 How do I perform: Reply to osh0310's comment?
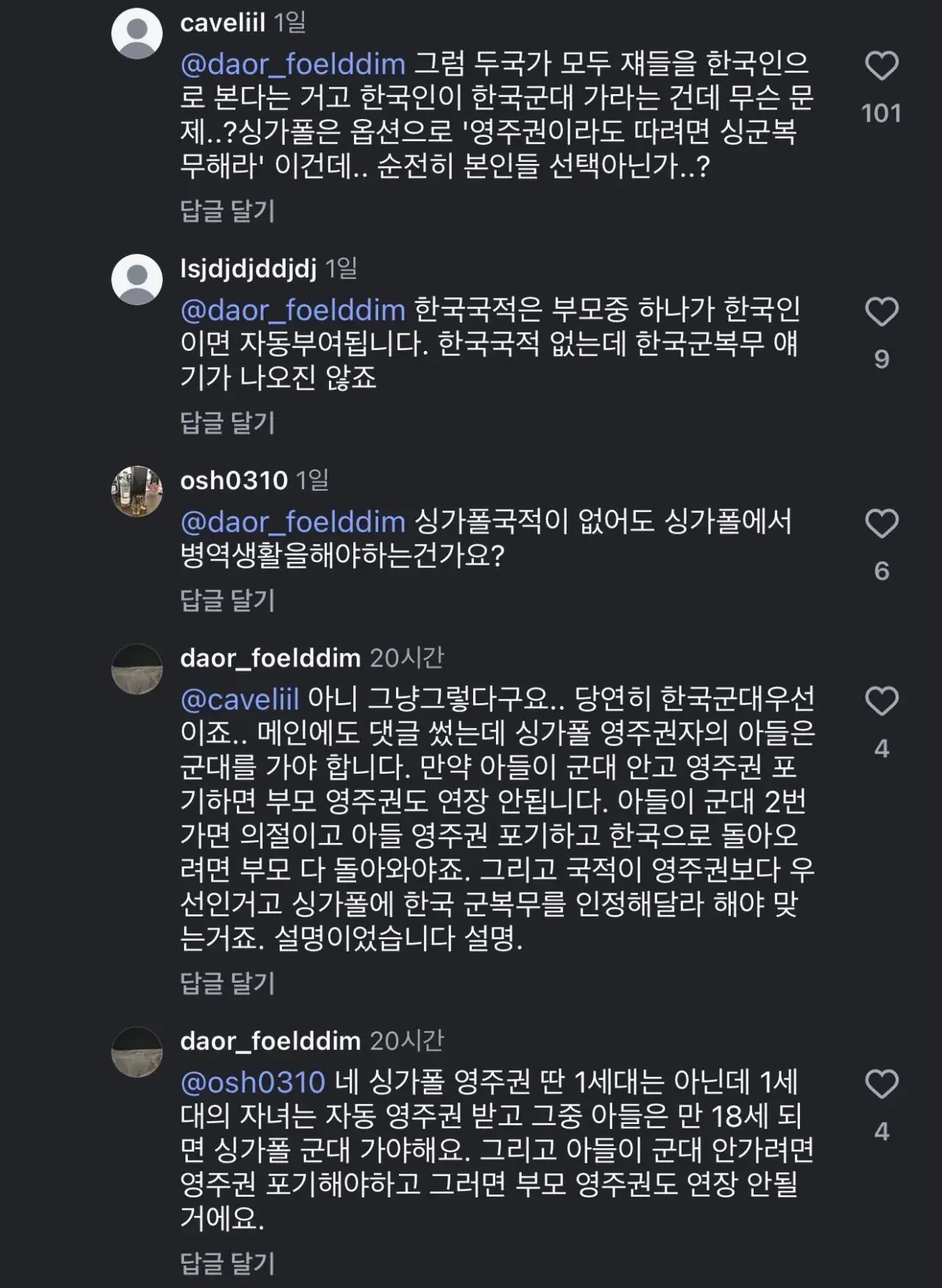click(227, 600)
